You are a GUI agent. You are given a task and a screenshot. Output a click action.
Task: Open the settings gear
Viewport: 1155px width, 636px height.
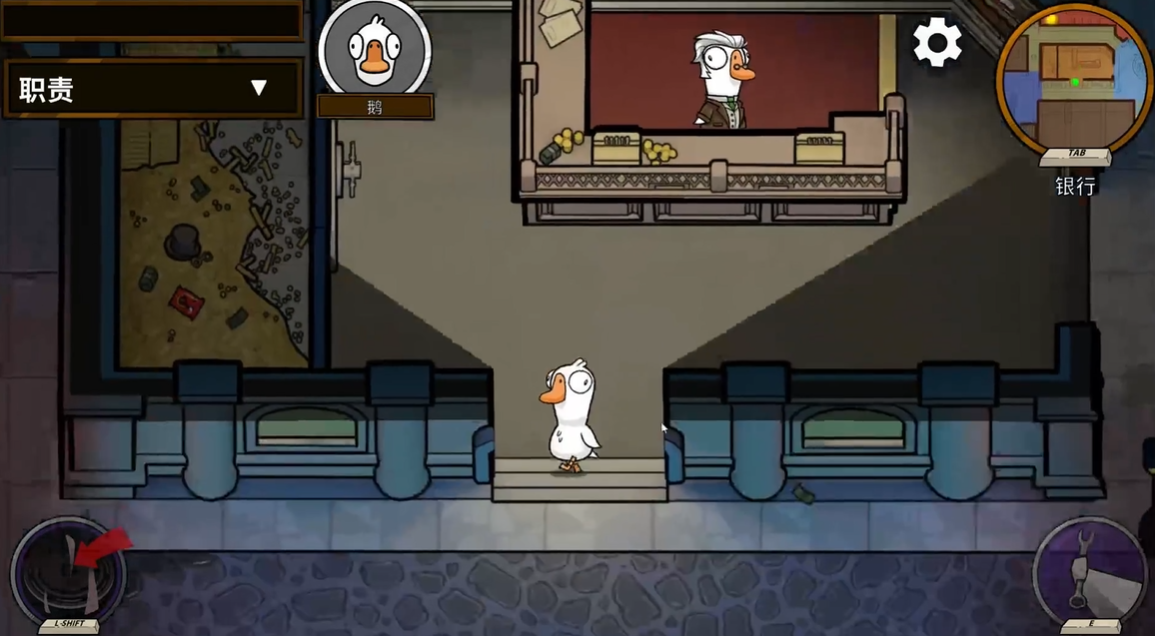(x=937, y=43)
